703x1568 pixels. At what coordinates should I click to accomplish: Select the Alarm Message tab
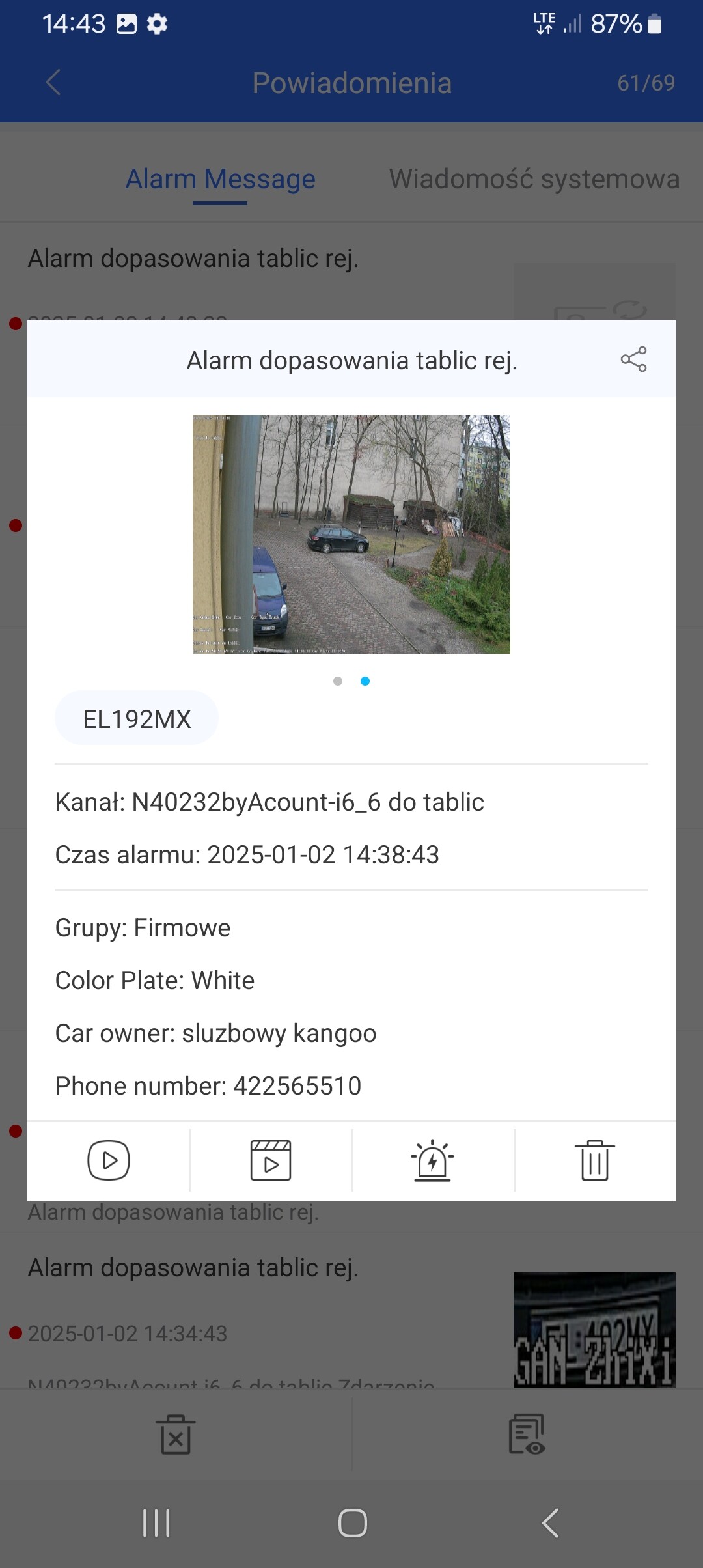[x=220, y=179]
